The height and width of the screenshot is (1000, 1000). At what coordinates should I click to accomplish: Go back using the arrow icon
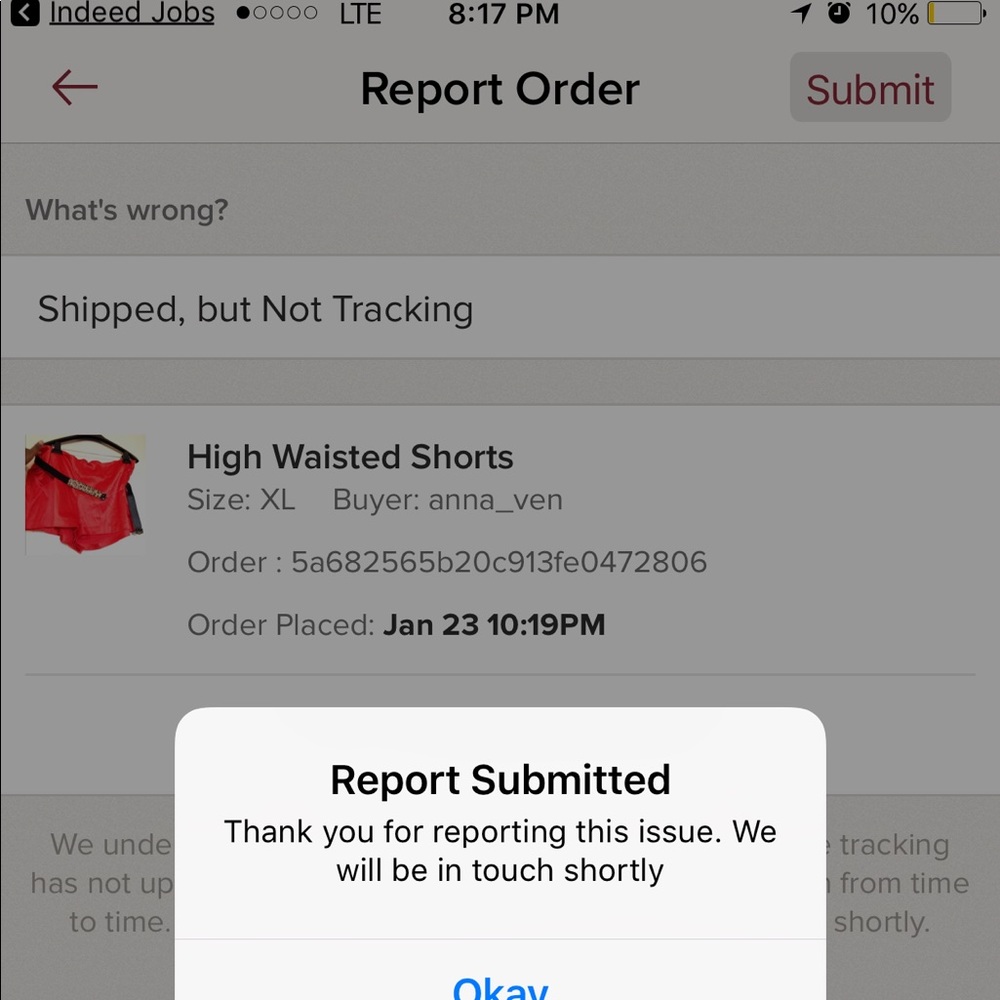pos(75,88)
